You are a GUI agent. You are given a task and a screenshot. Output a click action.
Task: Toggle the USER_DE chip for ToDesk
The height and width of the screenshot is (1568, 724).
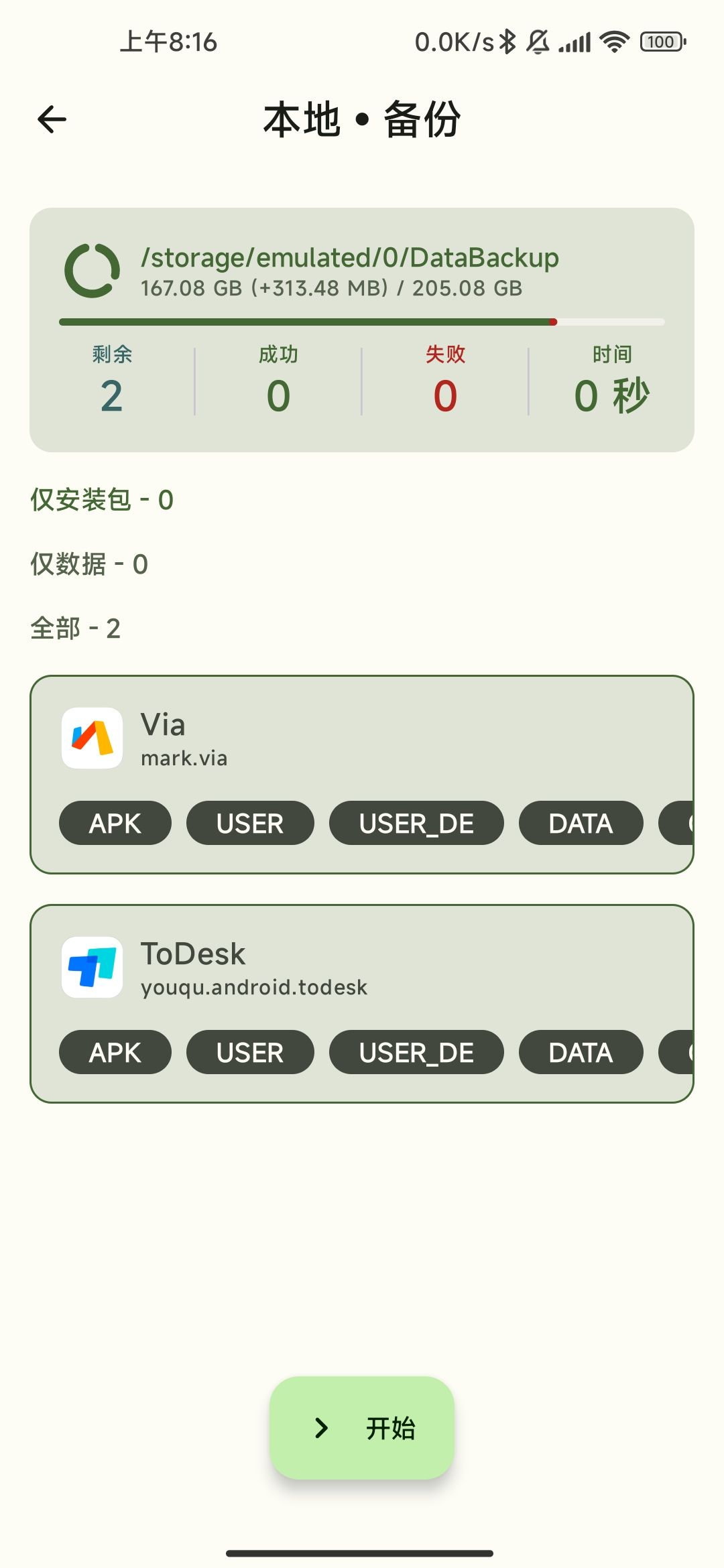pyautogui.click(x=416, y=1052)
